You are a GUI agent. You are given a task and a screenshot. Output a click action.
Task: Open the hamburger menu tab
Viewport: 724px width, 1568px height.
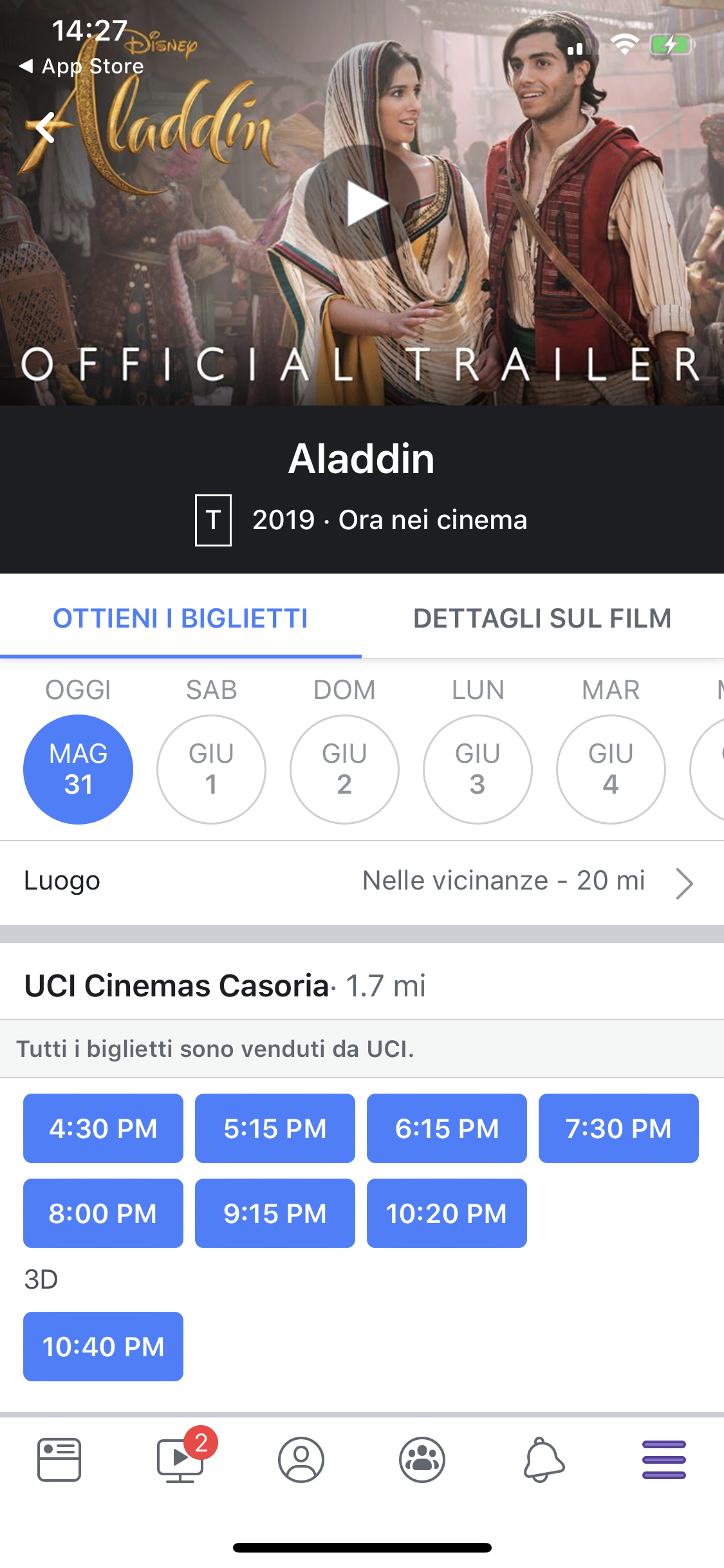[x=664, y=1459]
